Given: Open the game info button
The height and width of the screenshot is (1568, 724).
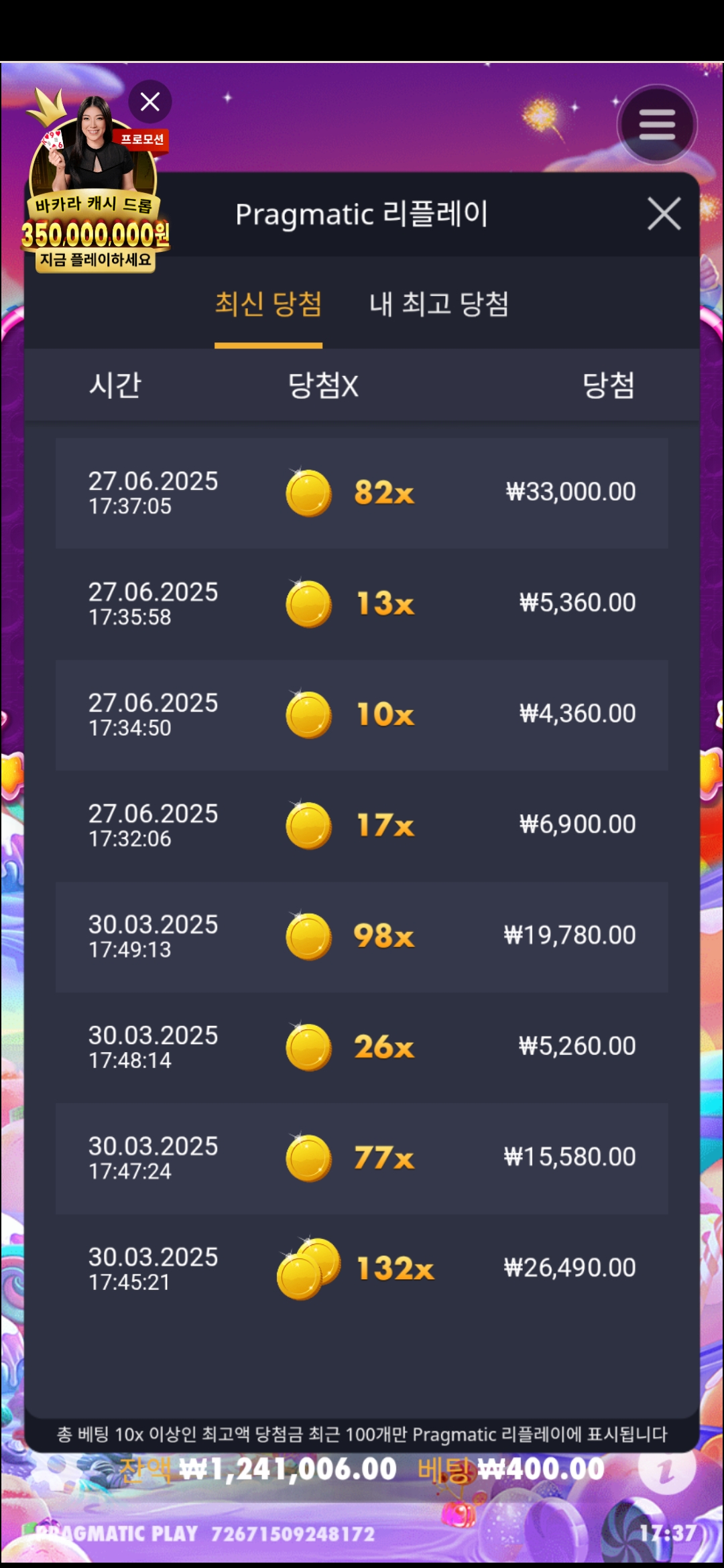Looking at the screenshot, I should click(x=666, y=1470).
